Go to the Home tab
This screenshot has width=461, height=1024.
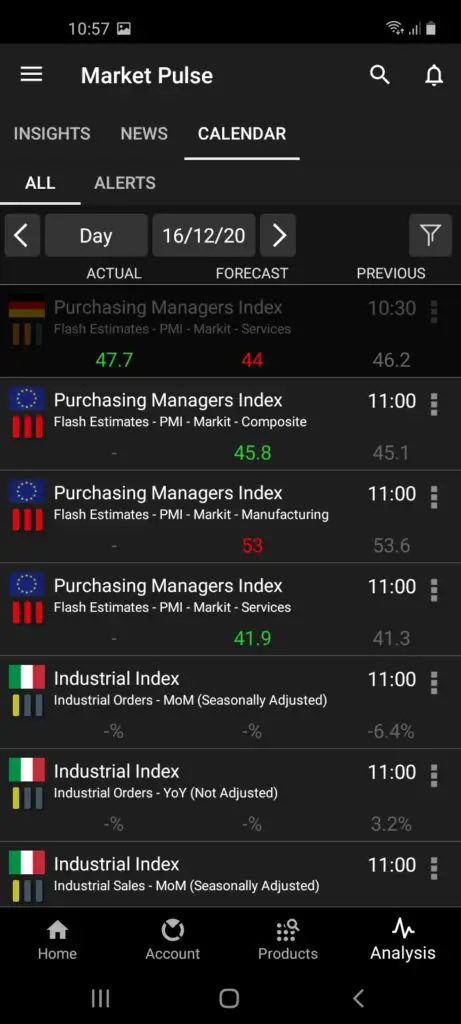point(57,940)
